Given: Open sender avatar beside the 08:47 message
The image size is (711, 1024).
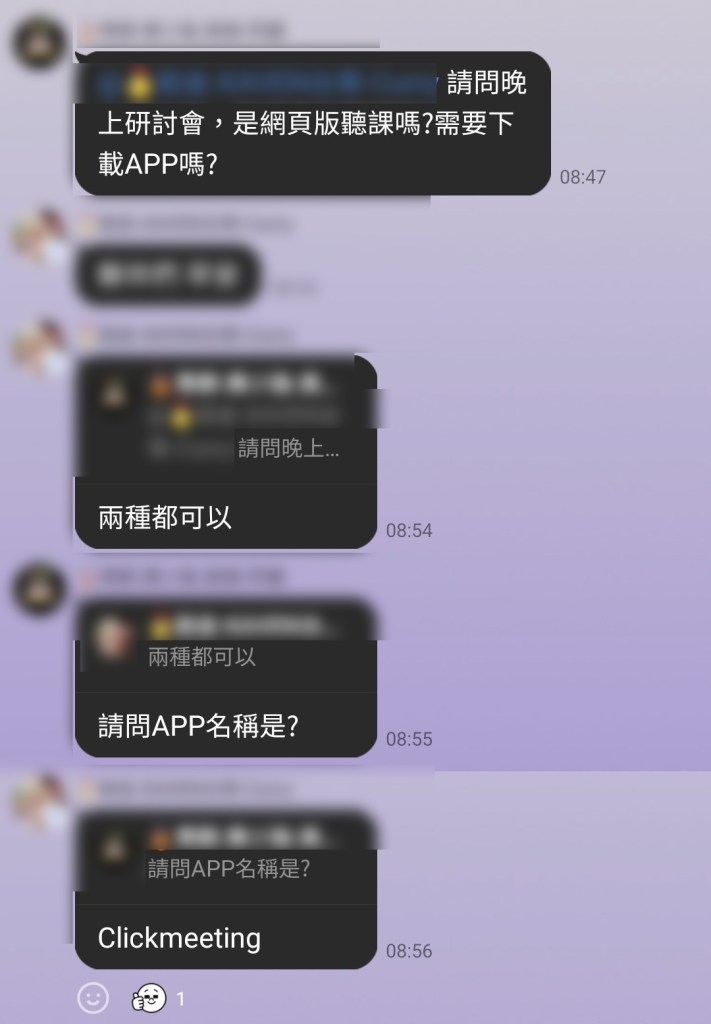Looking at the screenshot, I should coord(40,44).
